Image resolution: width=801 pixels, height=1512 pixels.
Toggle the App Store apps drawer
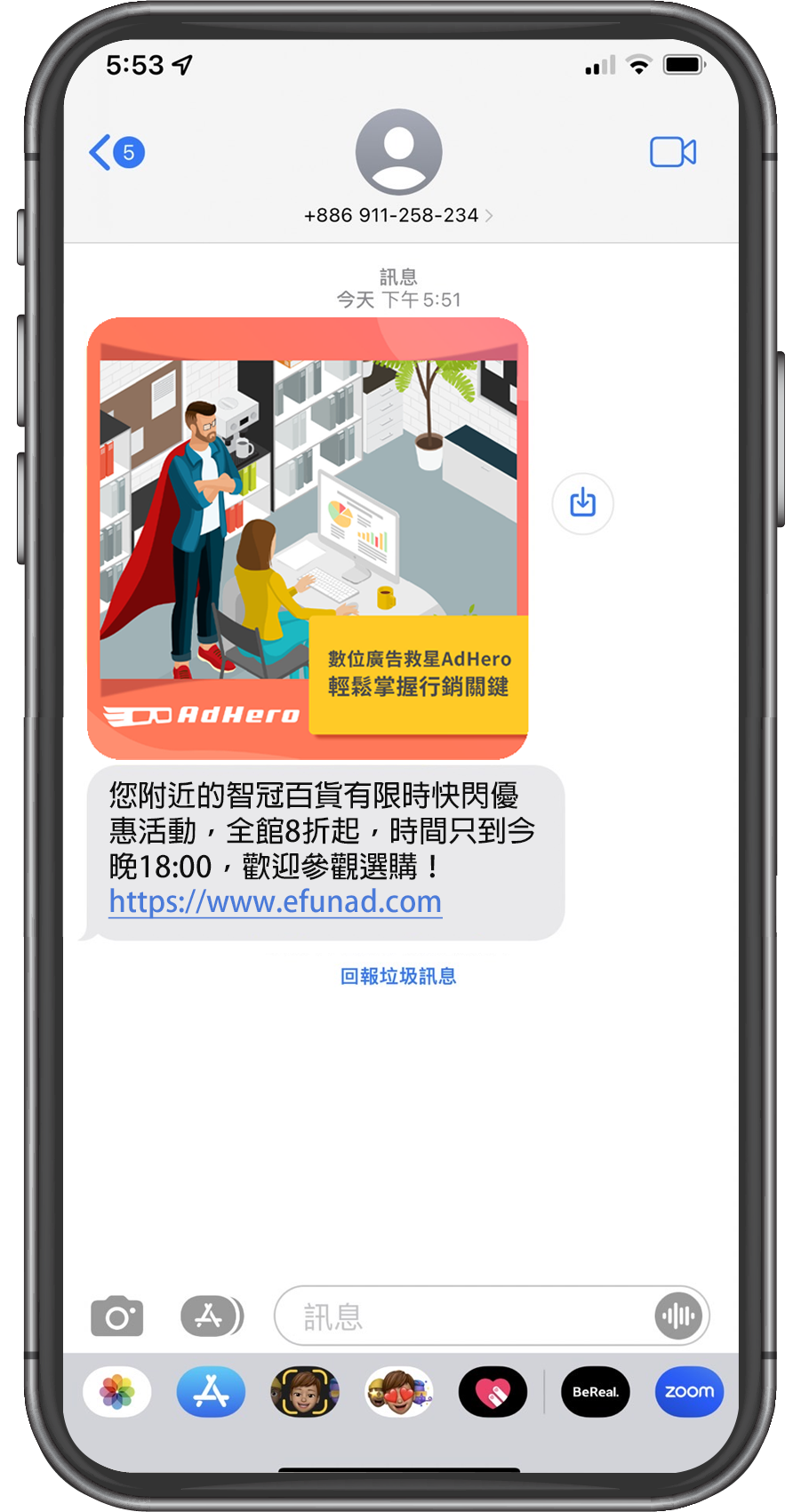click(x=211, y=1316)
